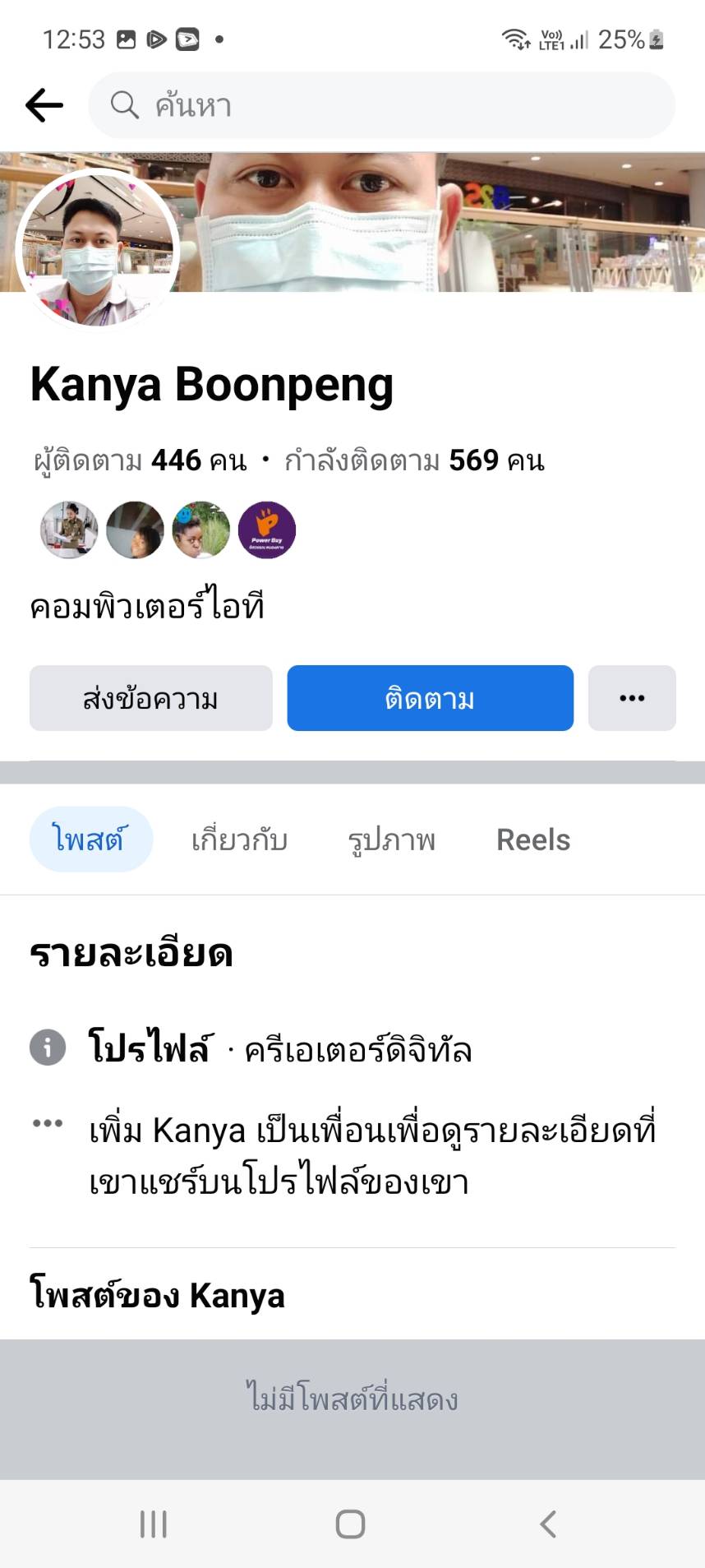Open the 446 followers list
The image size is (705, 1568).
click(141, 460)
